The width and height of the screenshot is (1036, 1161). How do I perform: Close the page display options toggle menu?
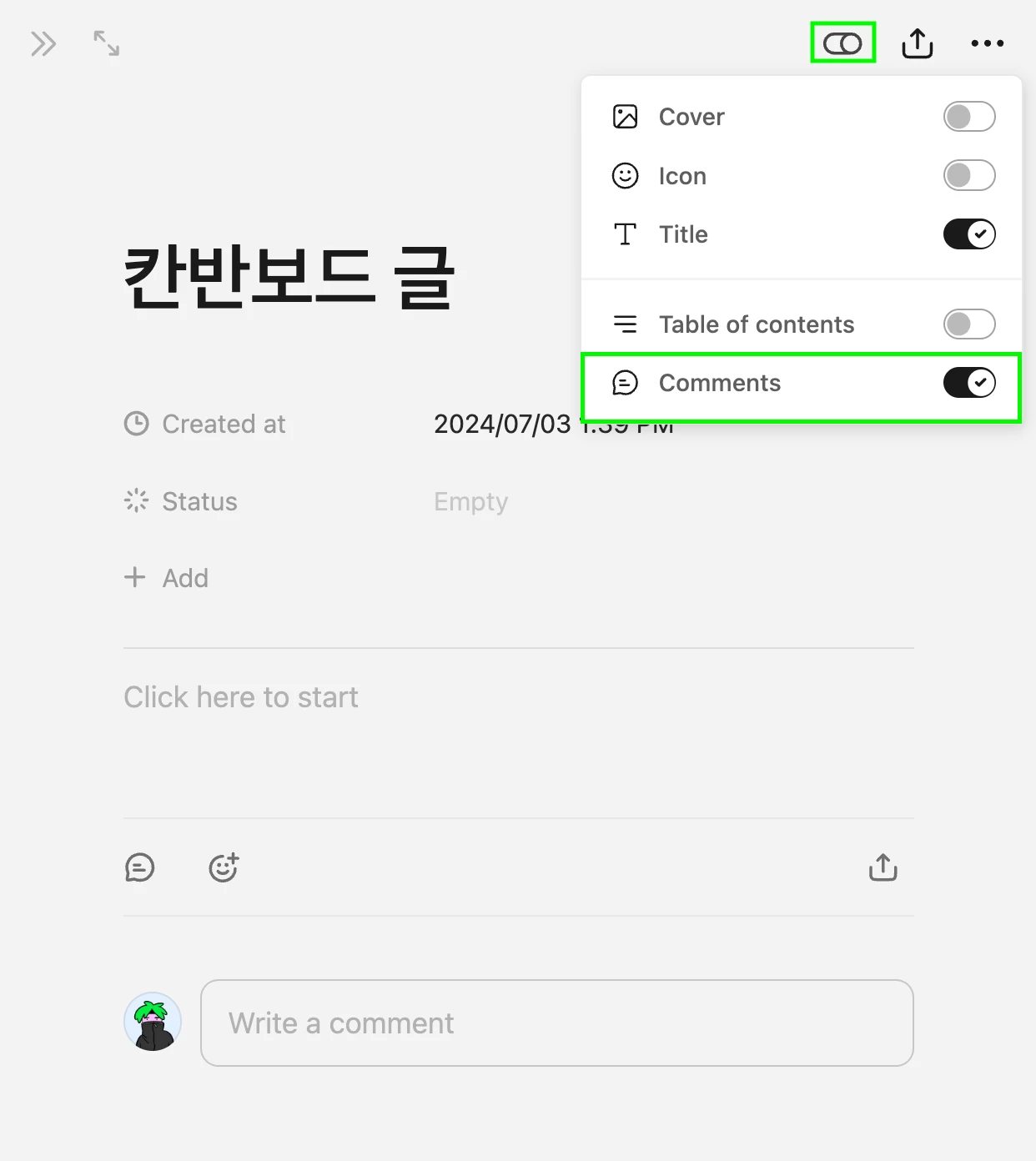click(842, 43)
